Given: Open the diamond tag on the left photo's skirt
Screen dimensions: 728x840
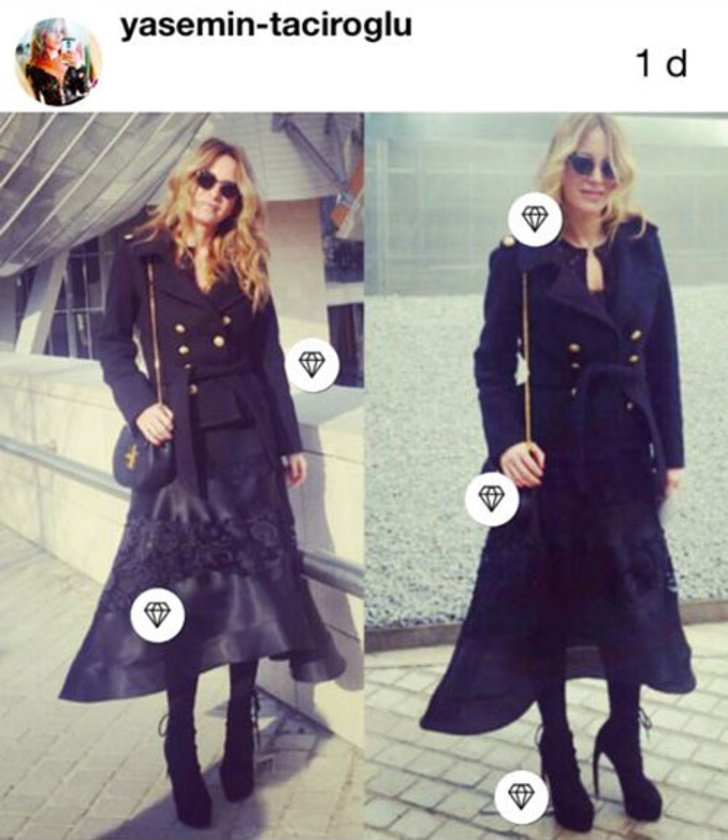Looking at the screenshot, I should (x=158, y=614).
